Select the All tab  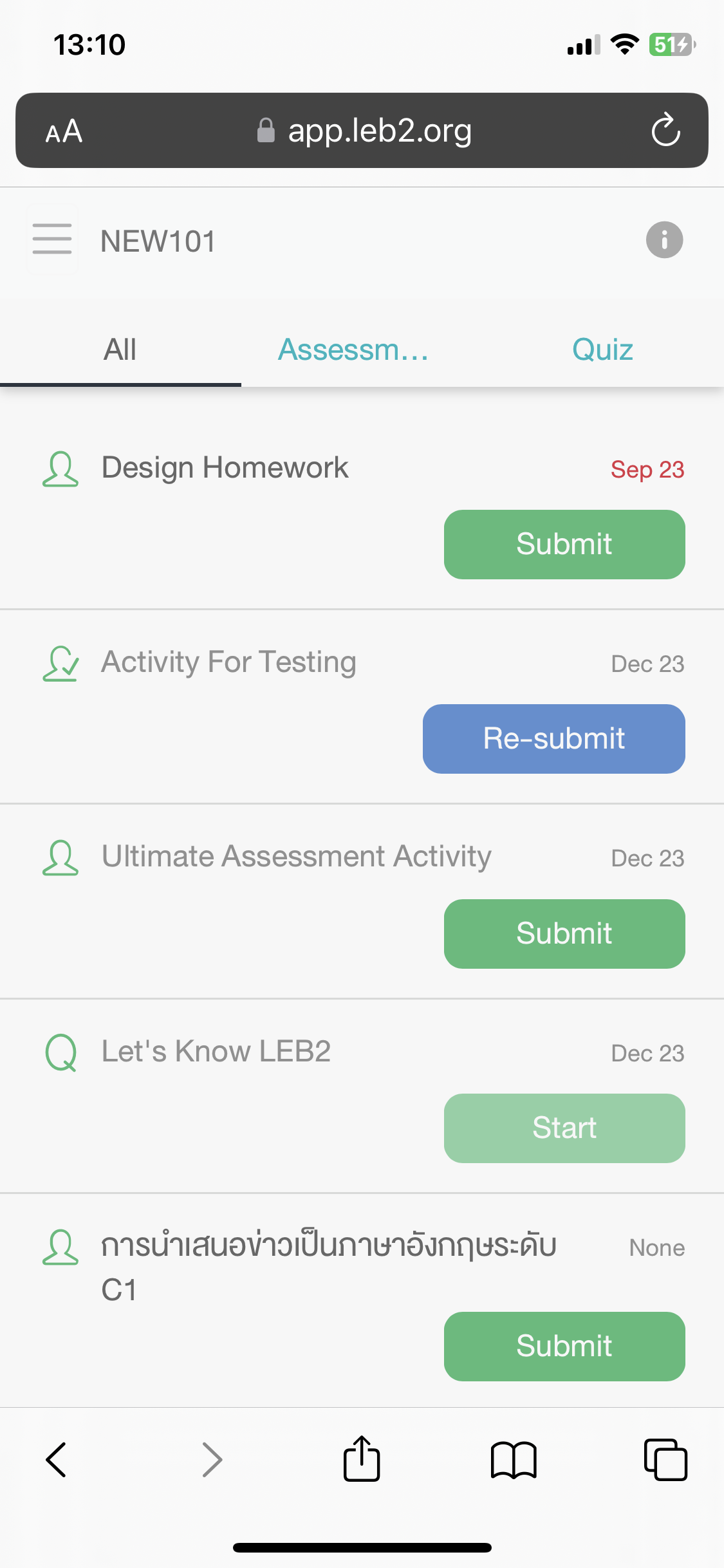pyautogui.click(x=120, y=350)
